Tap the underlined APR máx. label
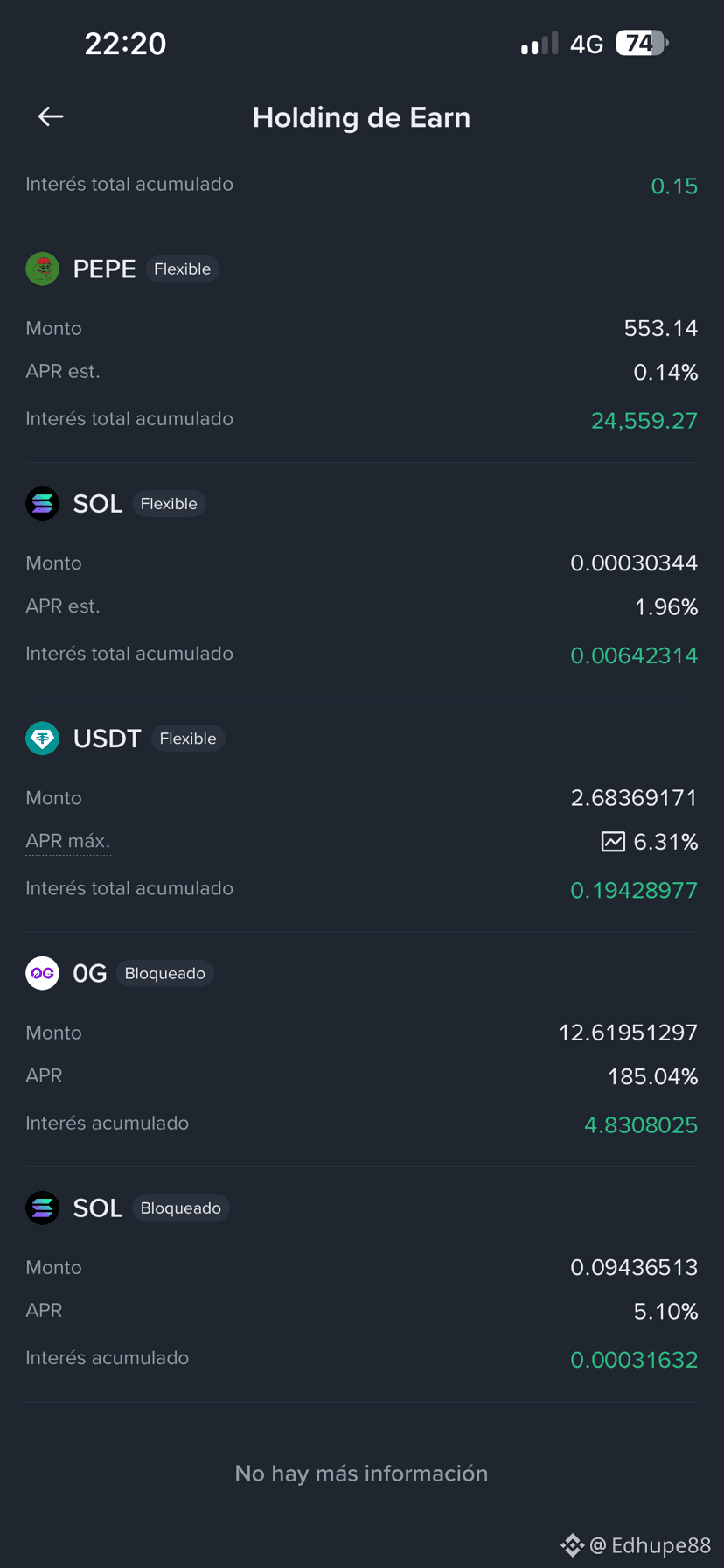Screen dimensions: 724x1568 click(x=68, y=842)
